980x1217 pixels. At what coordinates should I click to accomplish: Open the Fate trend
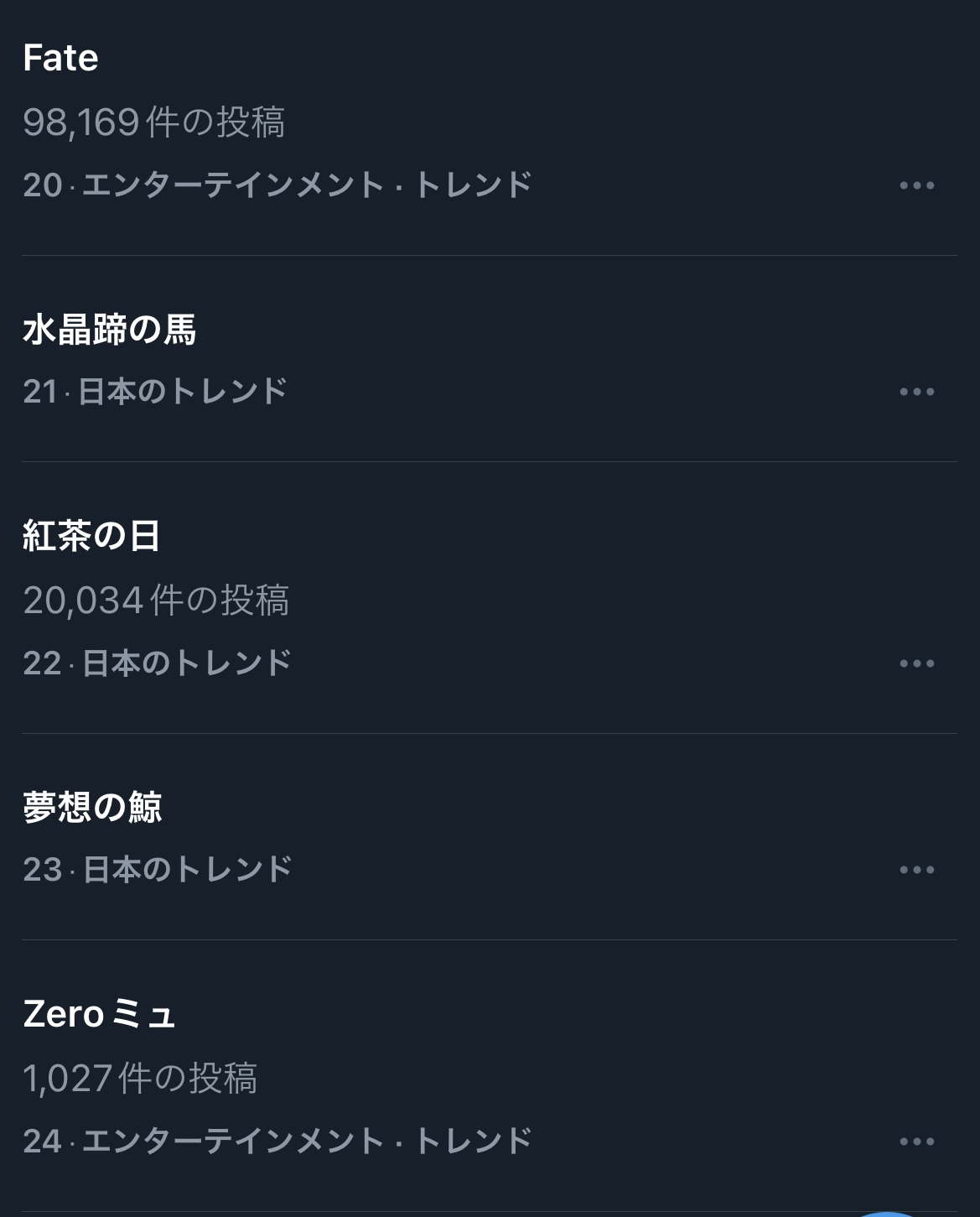[60, 58]
